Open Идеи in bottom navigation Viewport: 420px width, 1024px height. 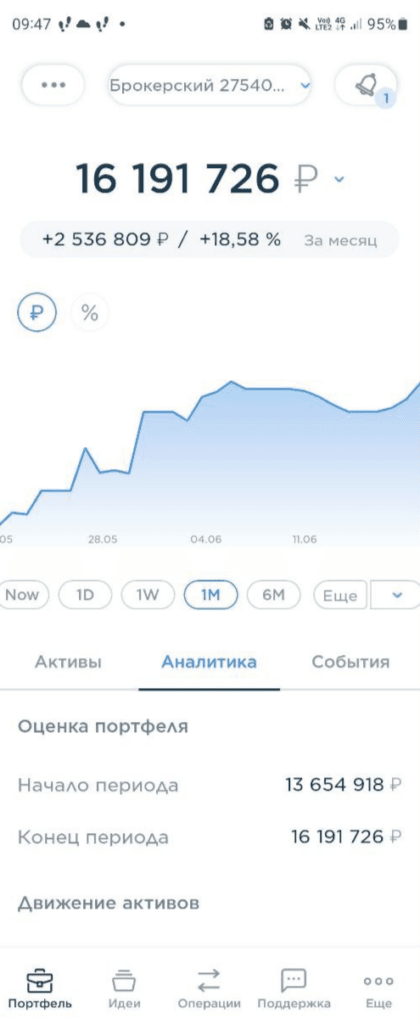click(123, 989)
